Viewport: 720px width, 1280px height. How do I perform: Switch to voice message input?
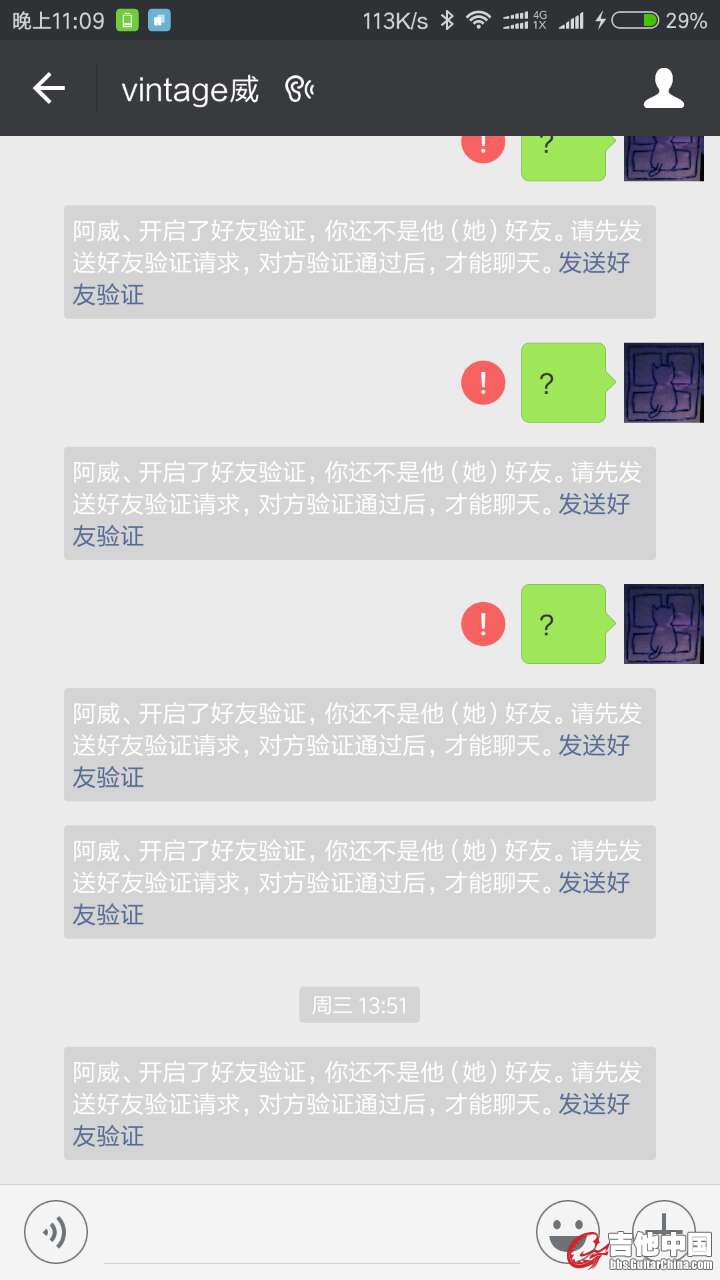[56, 1231]
